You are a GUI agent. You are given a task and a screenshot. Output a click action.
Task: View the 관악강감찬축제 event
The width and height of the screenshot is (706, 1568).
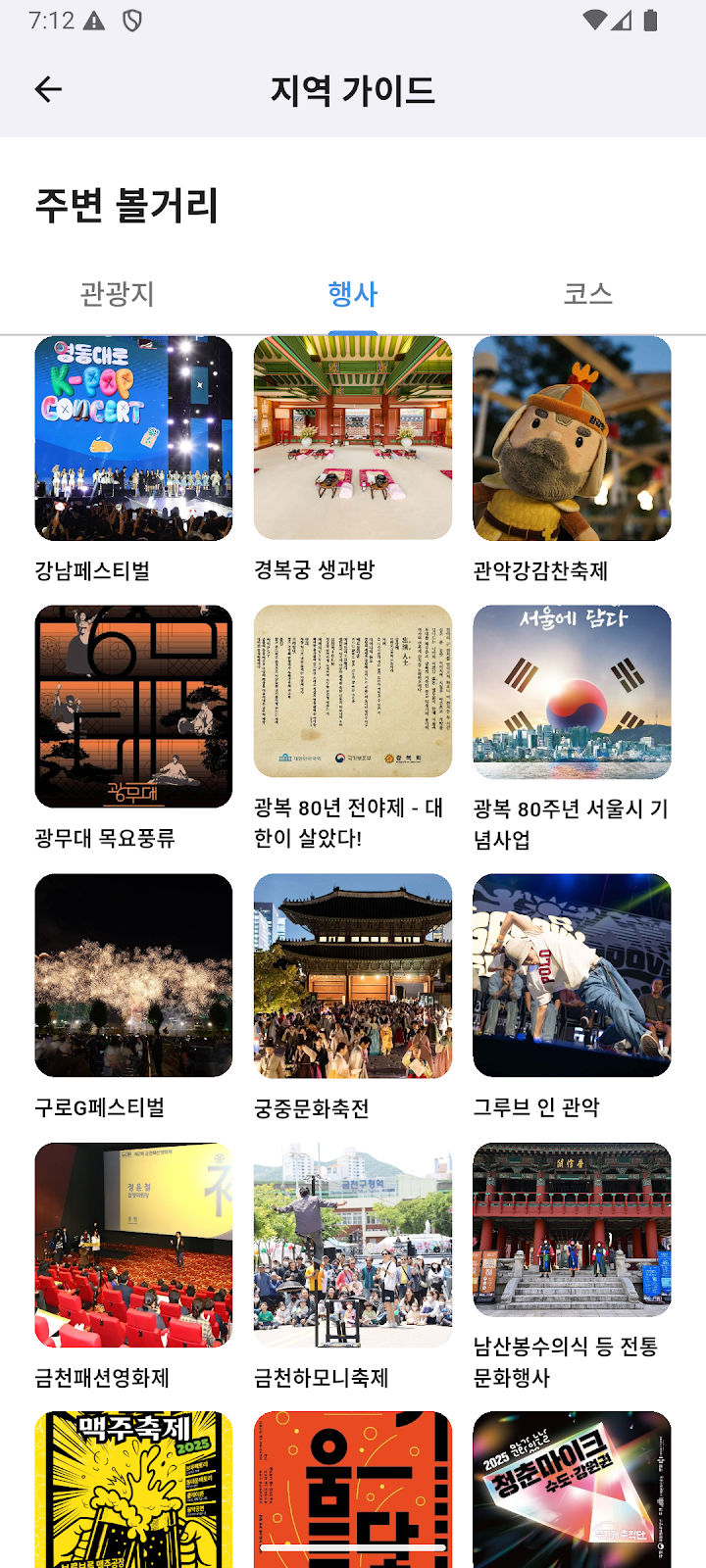point(572,461)
